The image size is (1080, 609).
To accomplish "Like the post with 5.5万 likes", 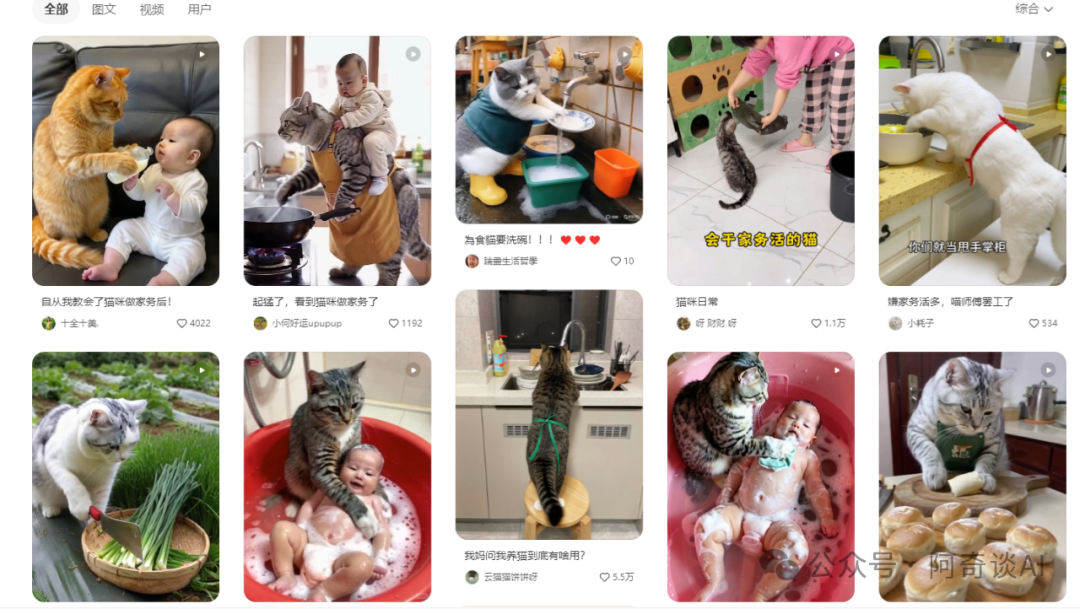I will point(604,577).
